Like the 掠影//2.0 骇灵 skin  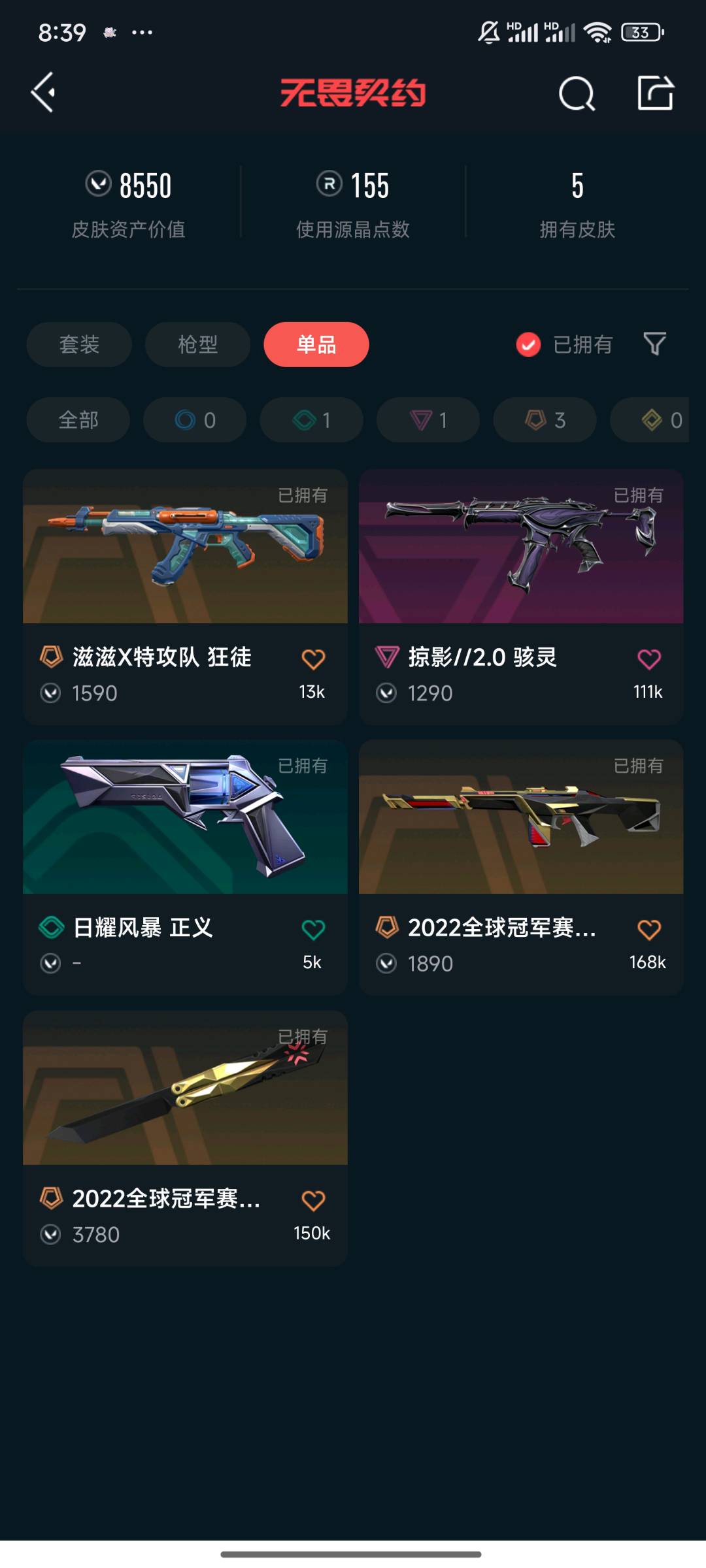[648, 659]
